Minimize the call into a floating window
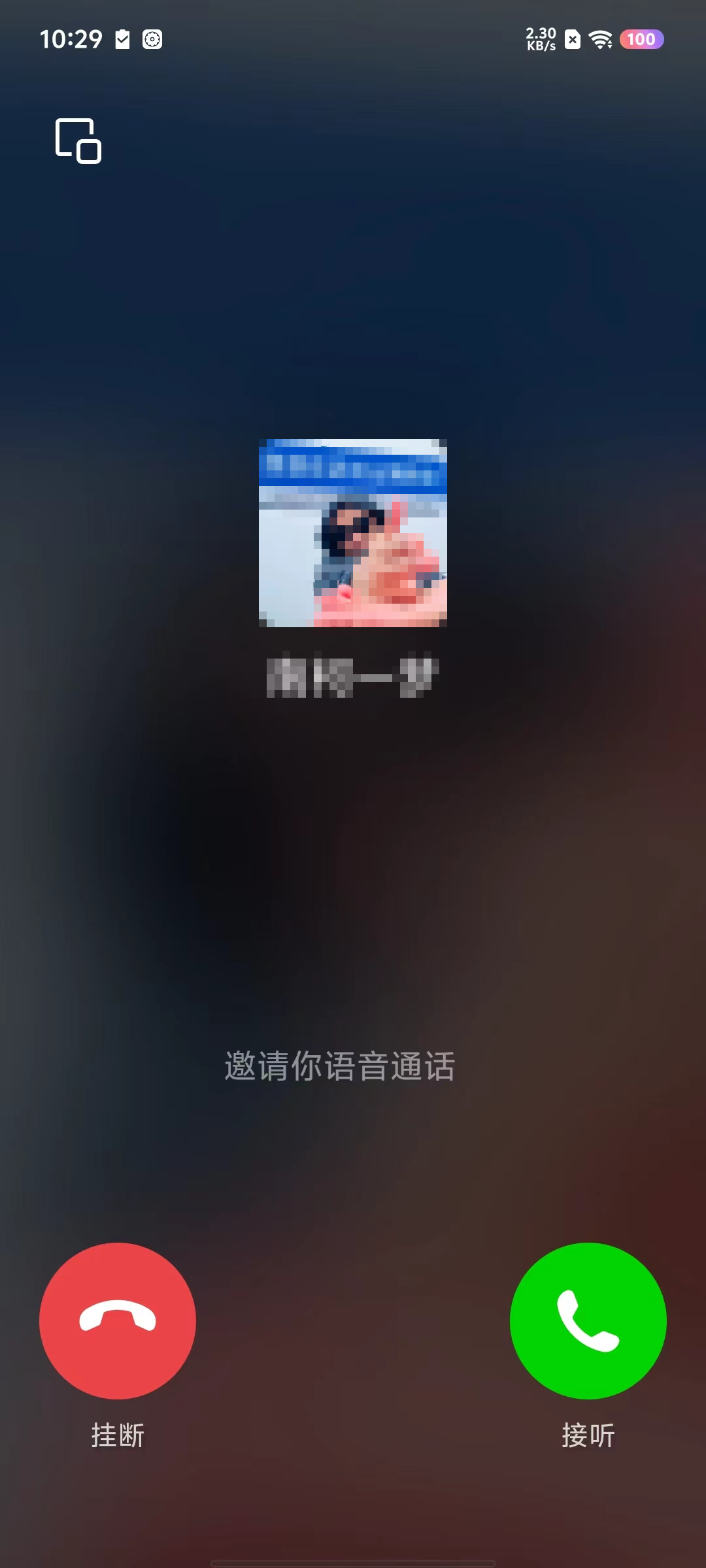 pyautogui.click(x=78, y=140)
